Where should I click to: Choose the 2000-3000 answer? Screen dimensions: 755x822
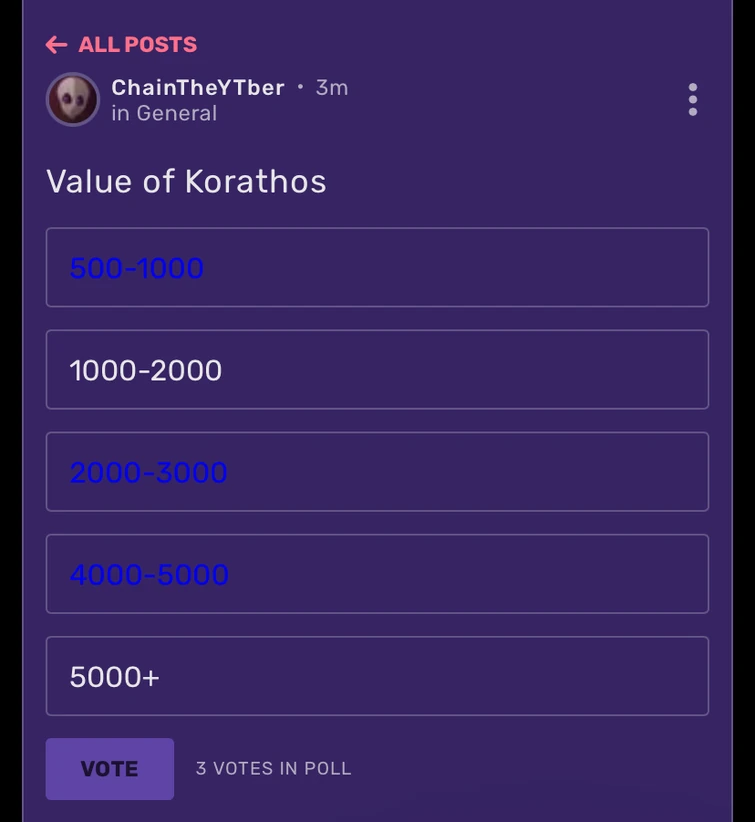(377, 472)
